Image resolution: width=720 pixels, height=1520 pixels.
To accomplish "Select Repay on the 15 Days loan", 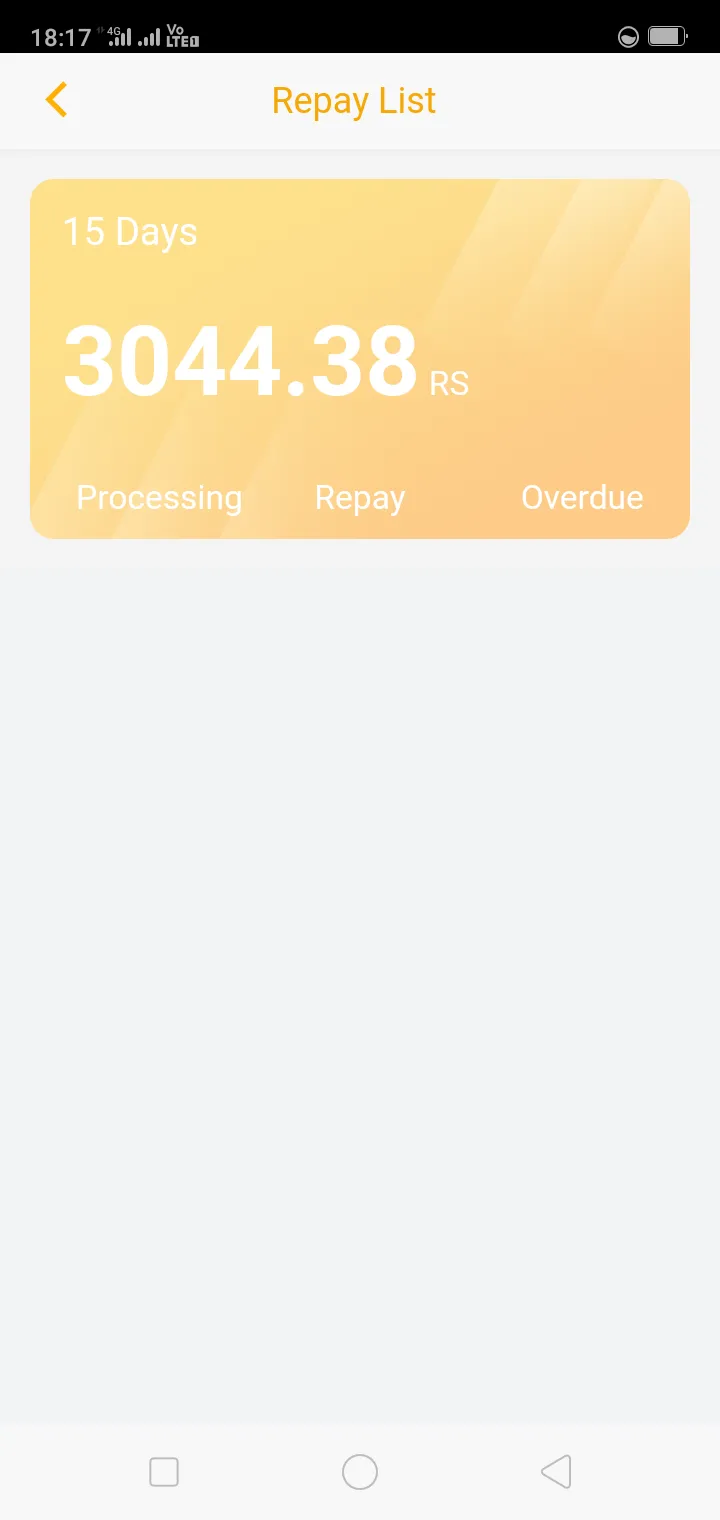I will tap(360, 498).
